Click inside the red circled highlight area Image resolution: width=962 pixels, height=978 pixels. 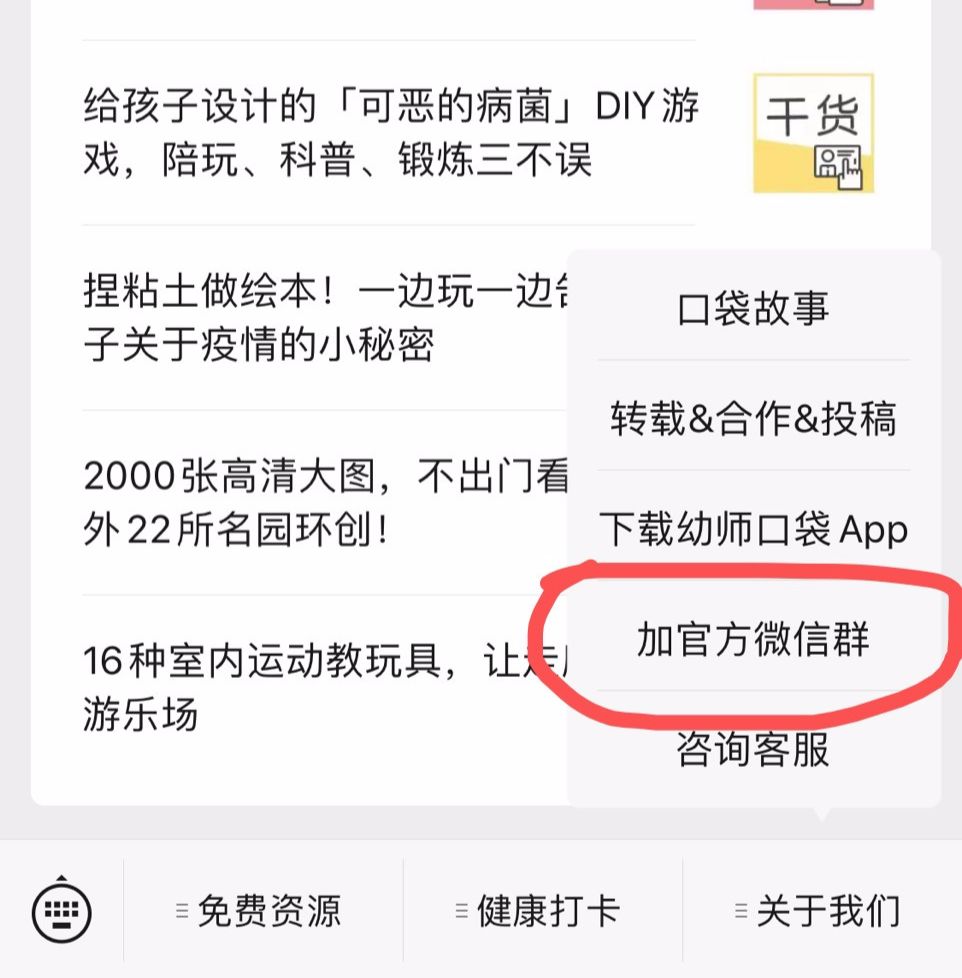(x=752, y=640)
